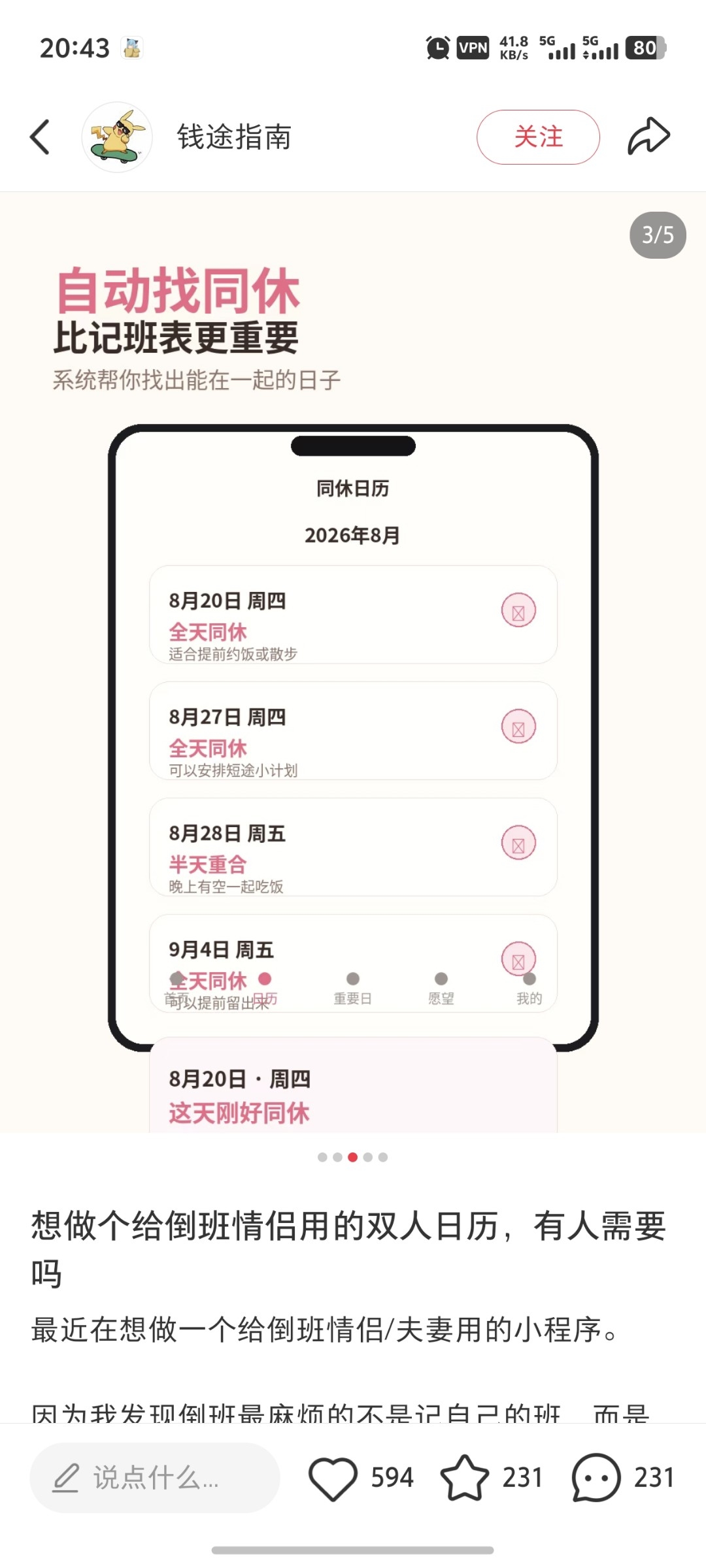Open 钱途指南's profile avatar
Viewport: 706px width, 1568px height.
[117, 137]
